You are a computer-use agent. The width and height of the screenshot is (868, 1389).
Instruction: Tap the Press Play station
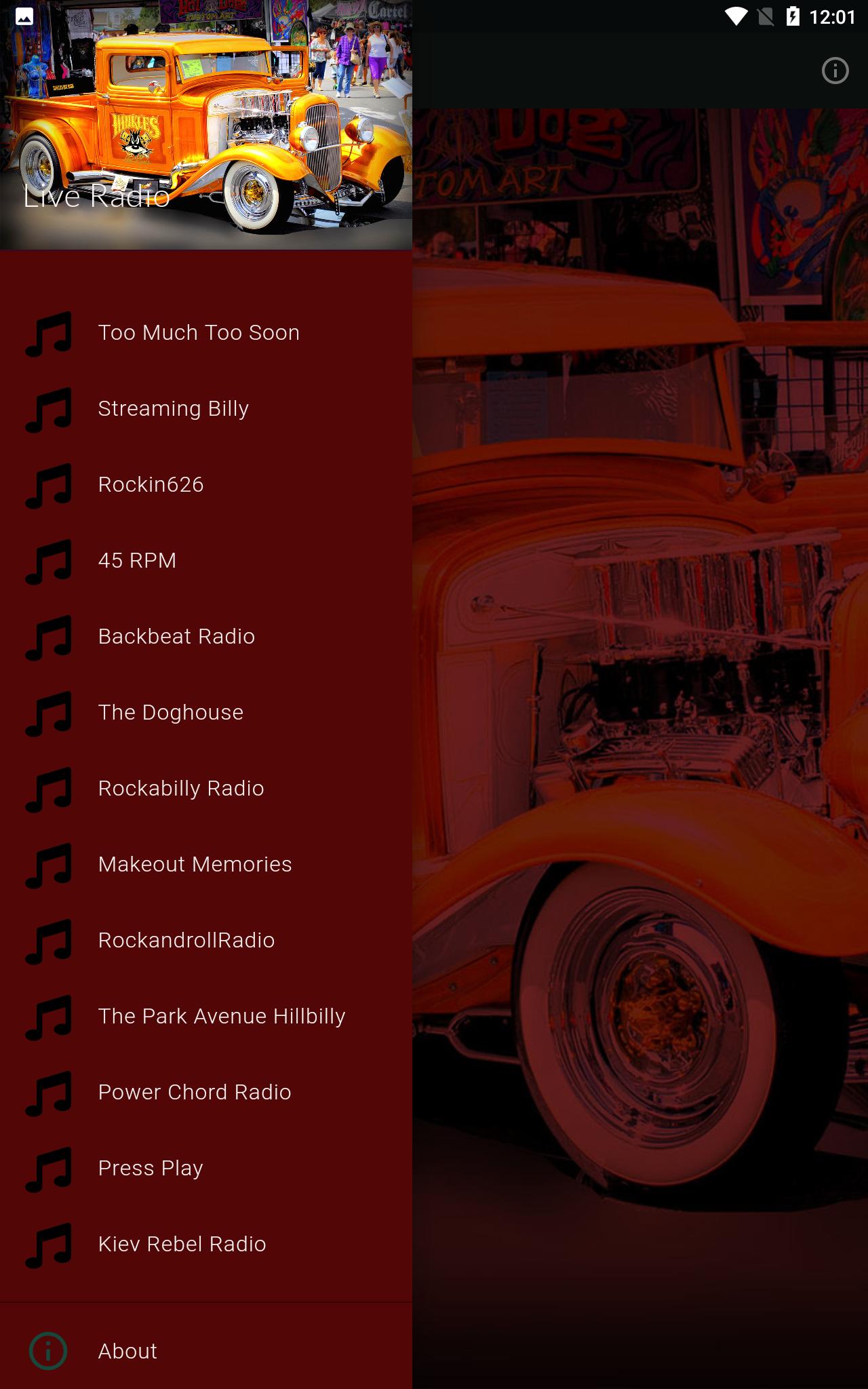tap(206, 1168)
